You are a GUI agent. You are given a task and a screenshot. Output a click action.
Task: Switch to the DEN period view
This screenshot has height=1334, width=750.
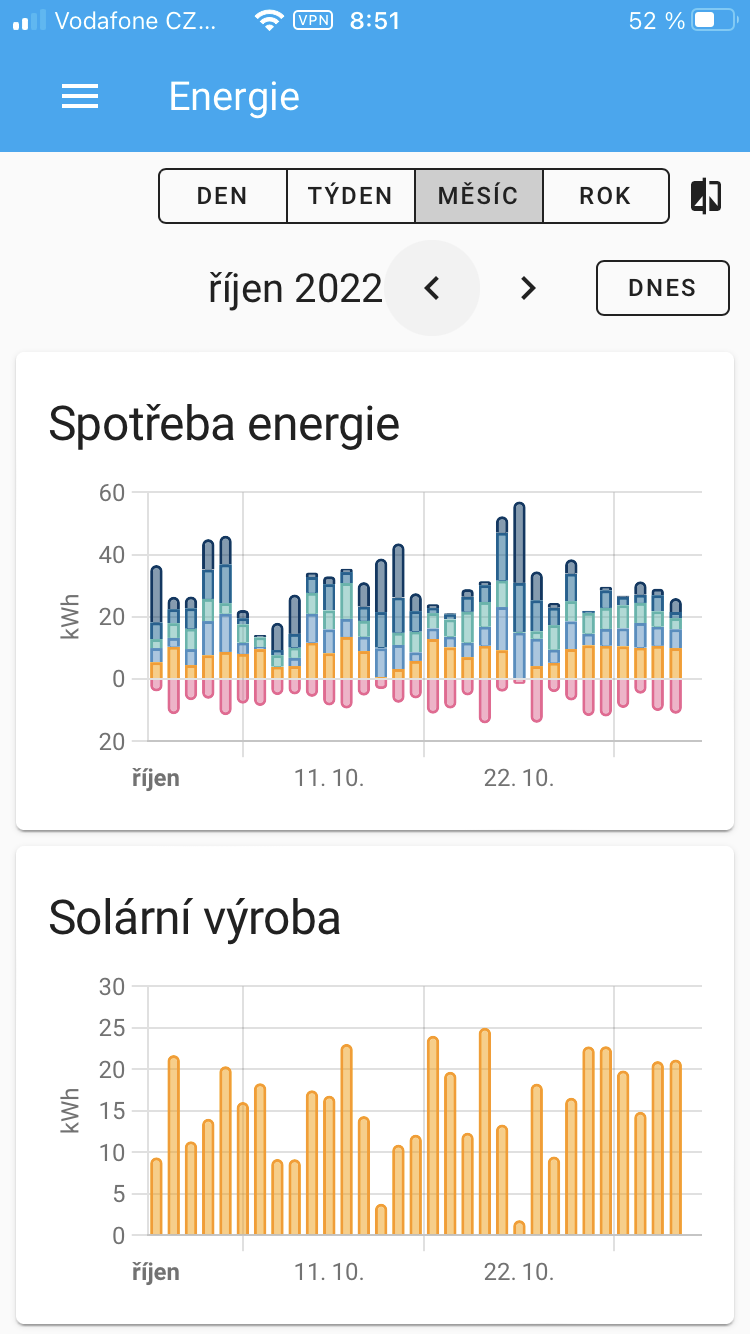[x=222, y=196]
